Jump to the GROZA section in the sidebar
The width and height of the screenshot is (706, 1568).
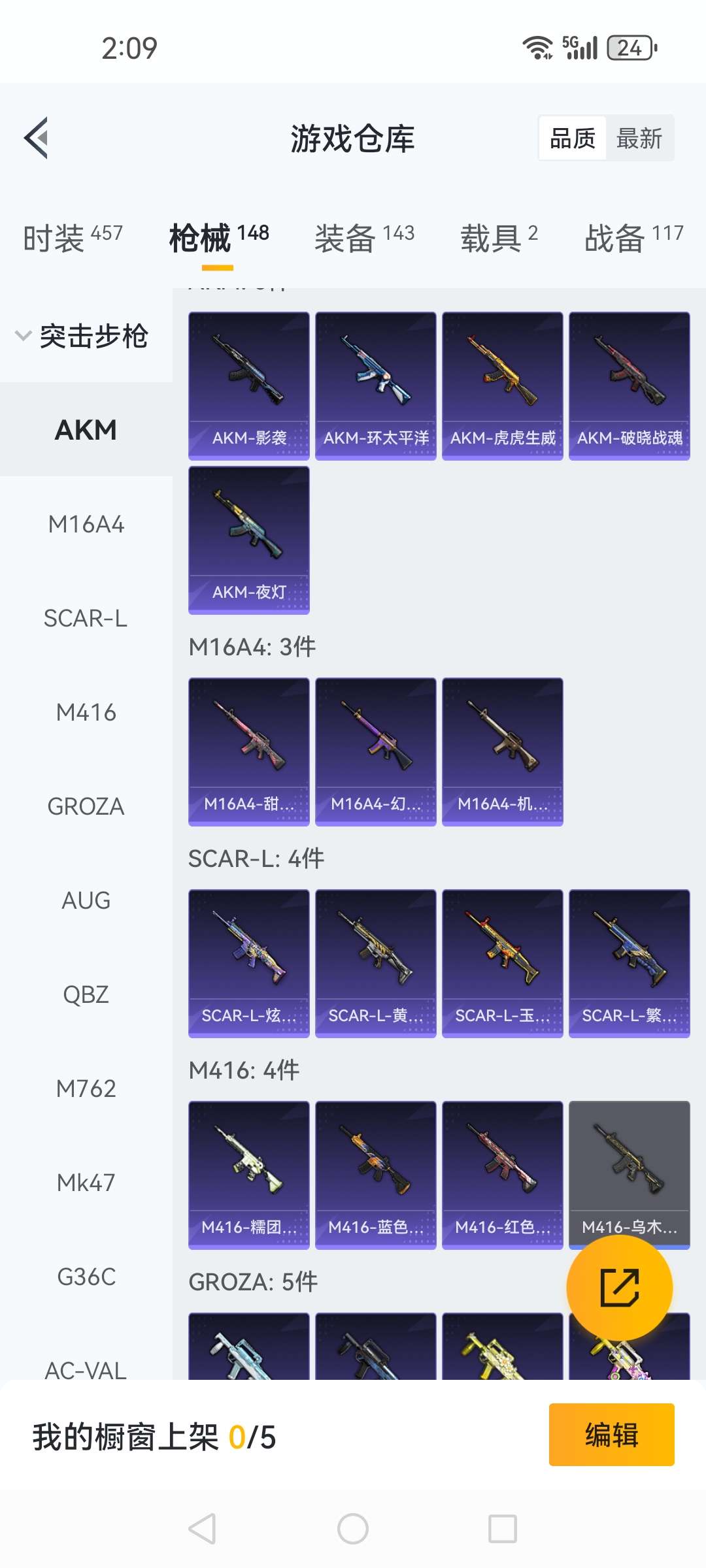click(86, 806)
